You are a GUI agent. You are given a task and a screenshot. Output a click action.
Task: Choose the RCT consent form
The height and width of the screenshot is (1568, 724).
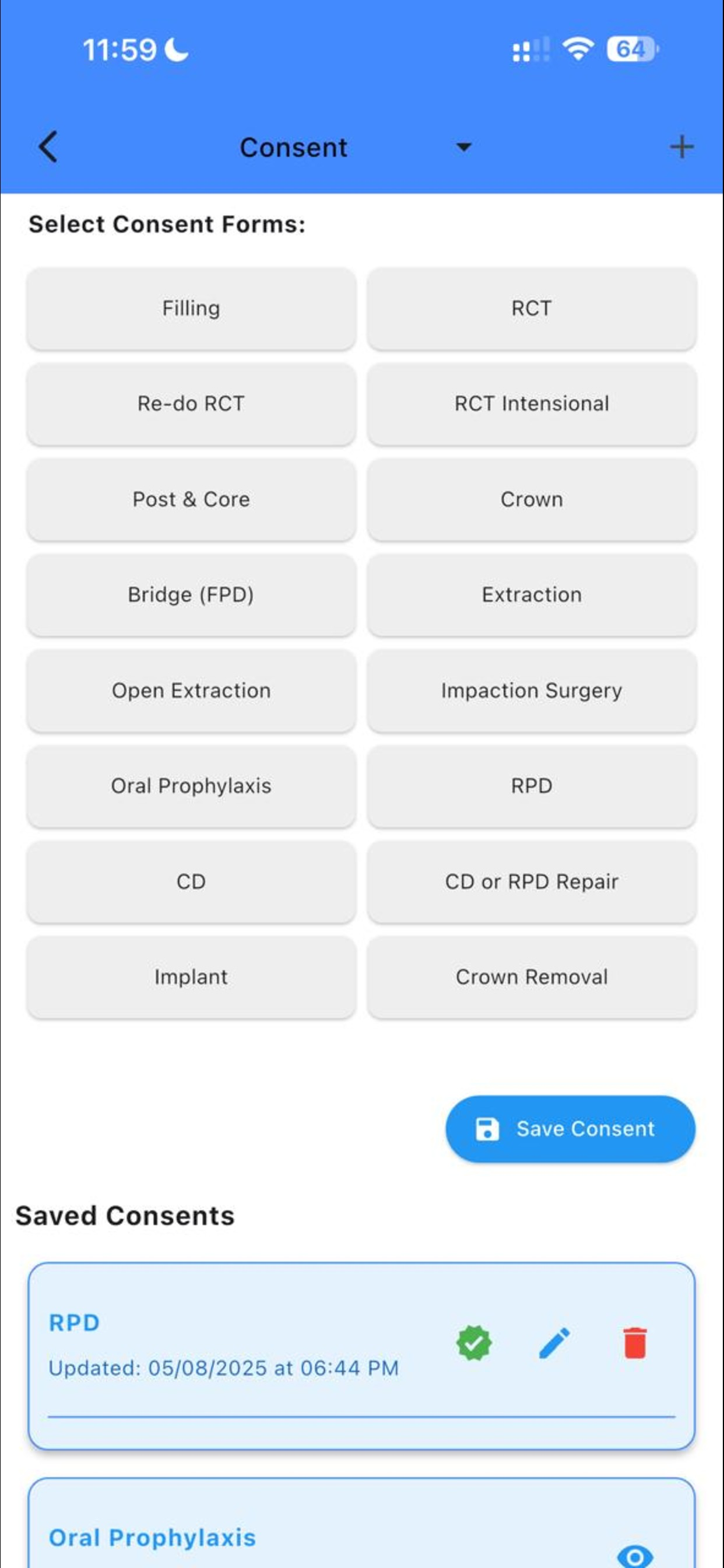pyautogui.click(x=532, y=309)
